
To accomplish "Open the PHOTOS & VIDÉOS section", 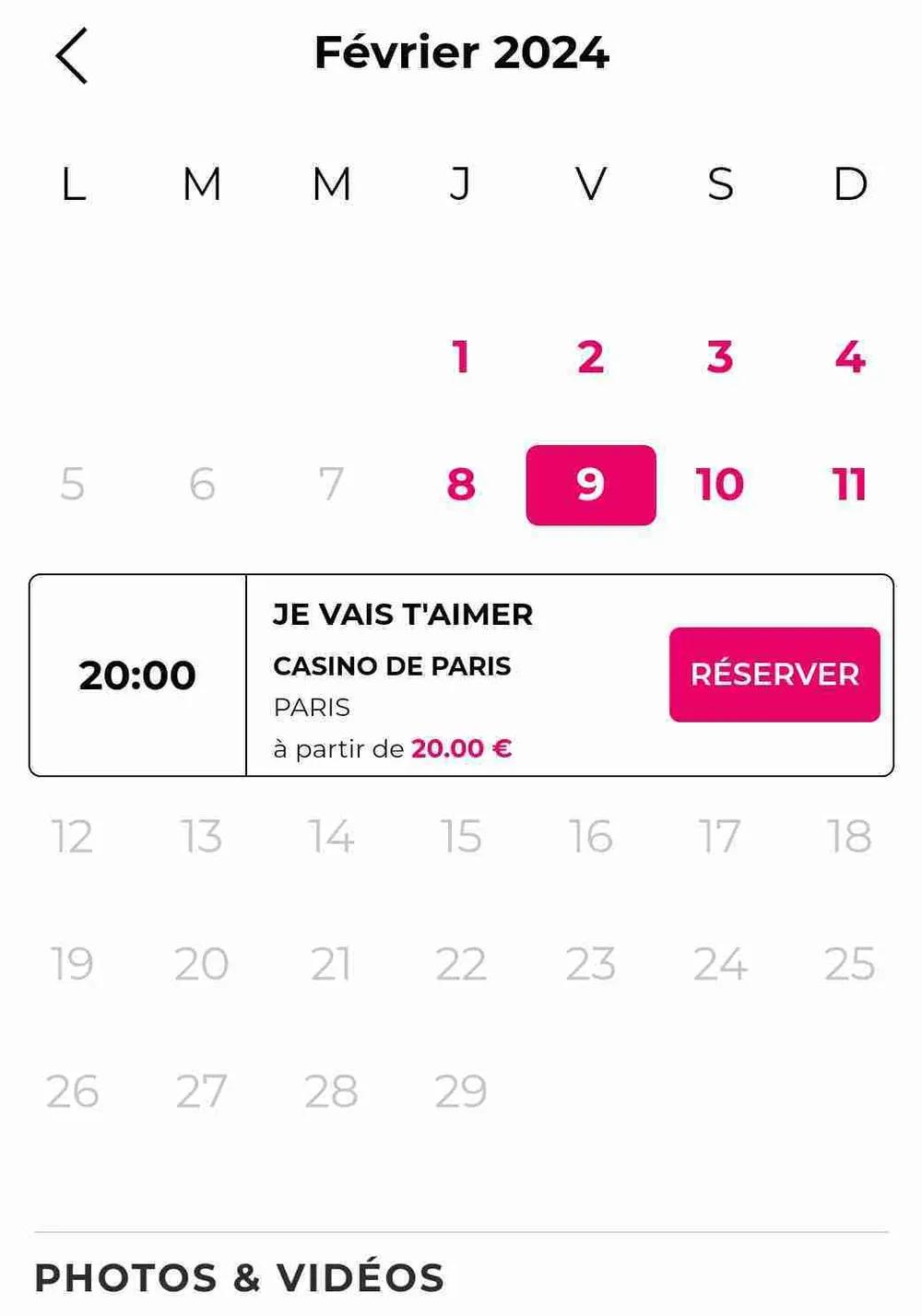I will (x=243, y=1277).
